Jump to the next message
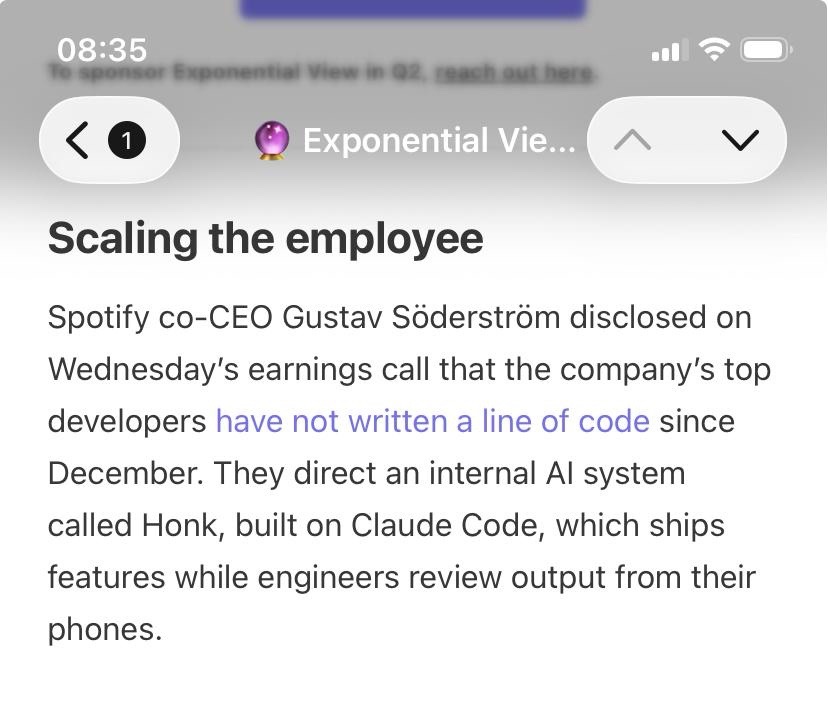 pos(740,140)
